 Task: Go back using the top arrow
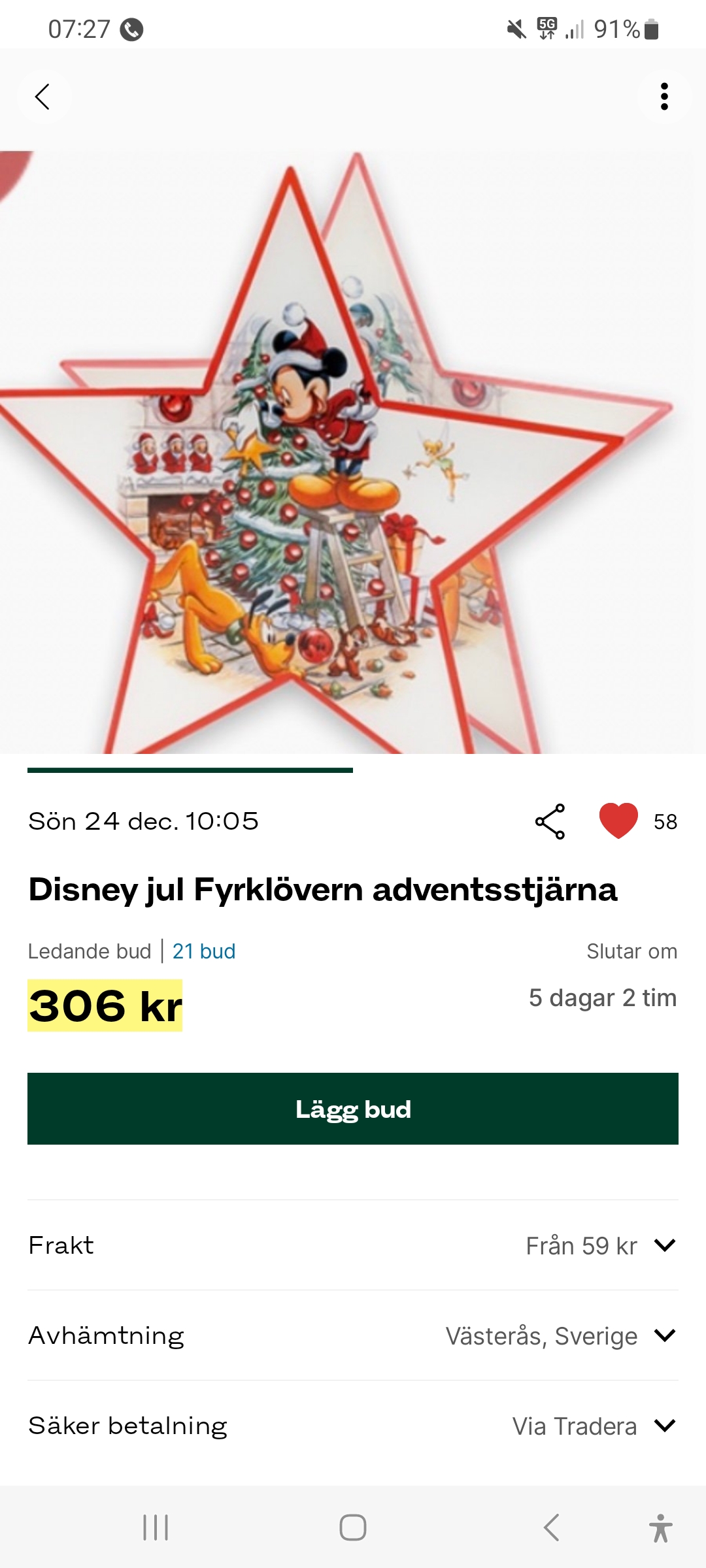pyautogui.click(x=43, y=97)
